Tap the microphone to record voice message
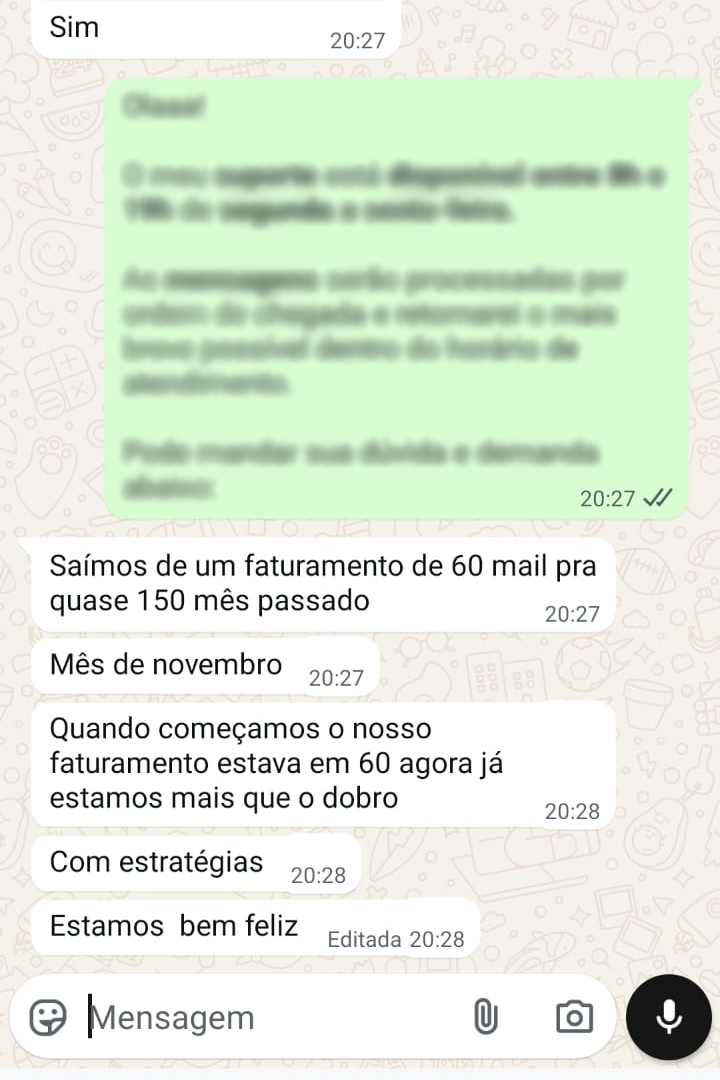720x1080 pixels. click(x=667, y=1017)
